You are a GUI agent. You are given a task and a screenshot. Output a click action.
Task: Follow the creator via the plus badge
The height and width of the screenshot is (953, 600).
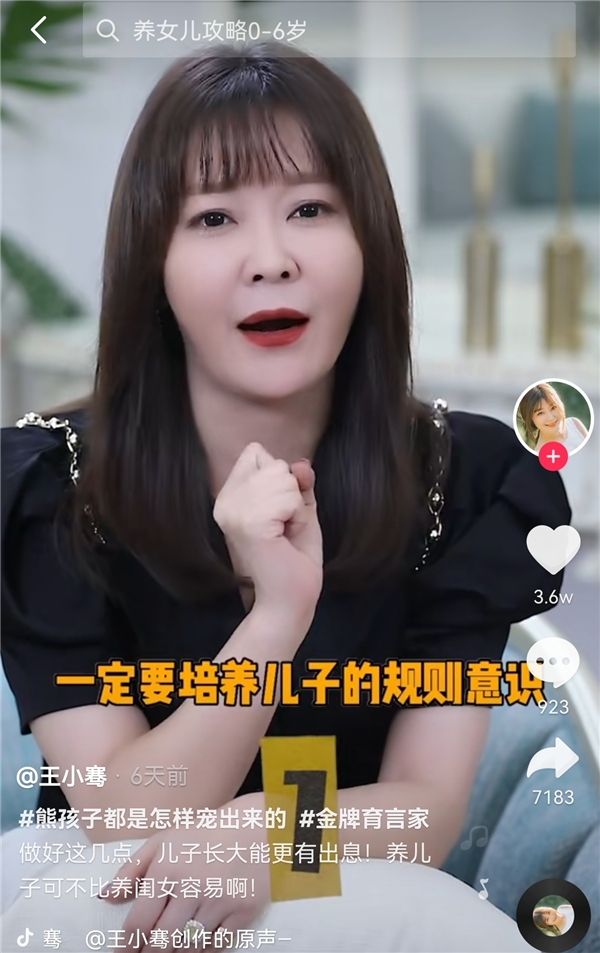(x=553, y=458)
